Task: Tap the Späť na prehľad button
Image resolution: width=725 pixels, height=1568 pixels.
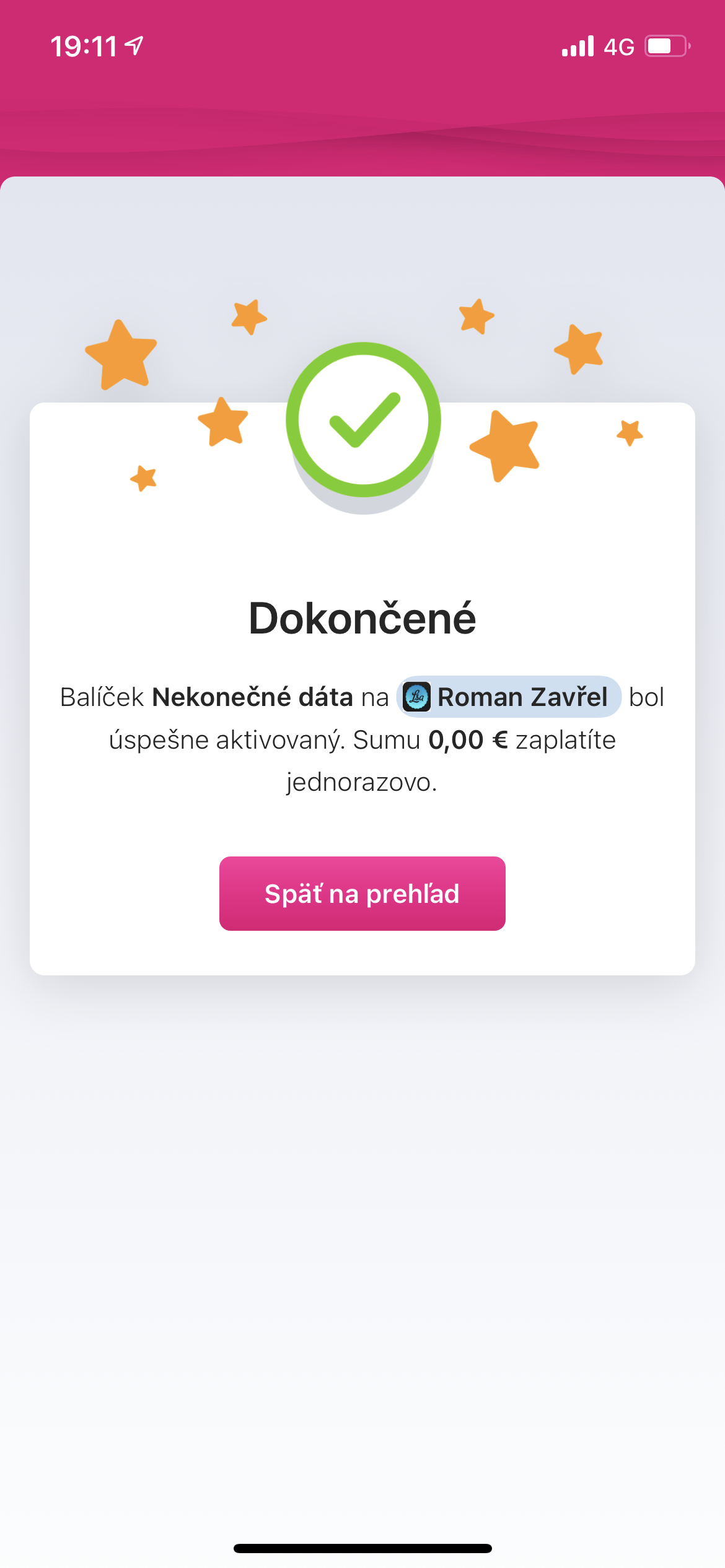Action: click(x=362, y=893)
